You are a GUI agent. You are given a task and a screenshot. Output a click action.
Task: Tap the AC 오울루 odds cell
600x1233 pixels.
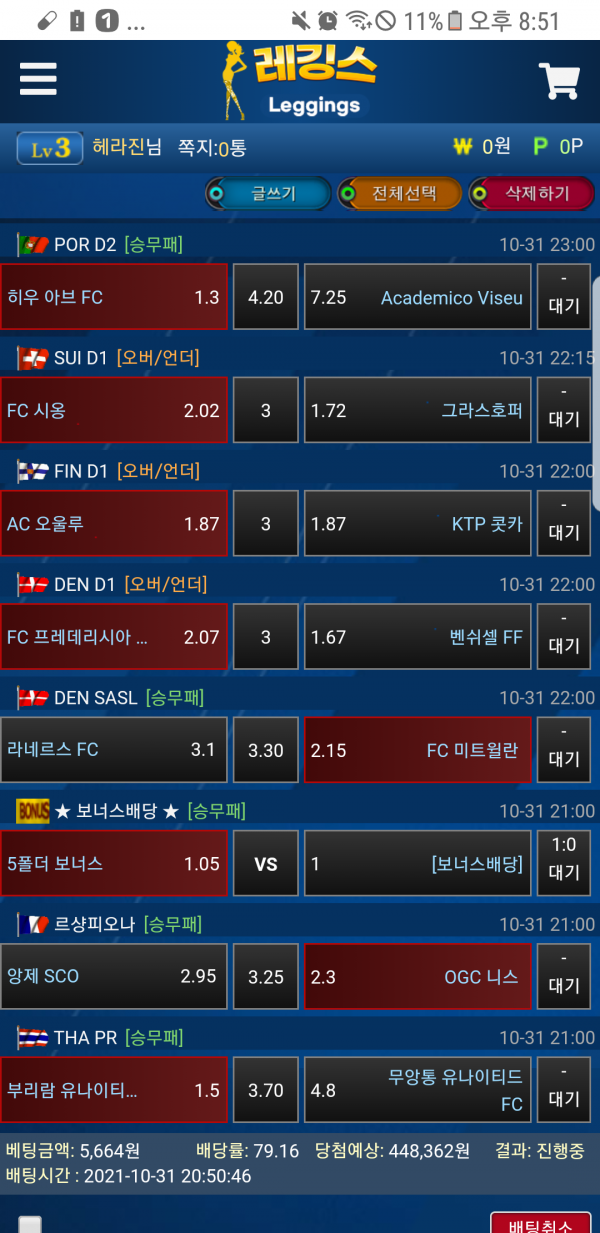(114, 523)
